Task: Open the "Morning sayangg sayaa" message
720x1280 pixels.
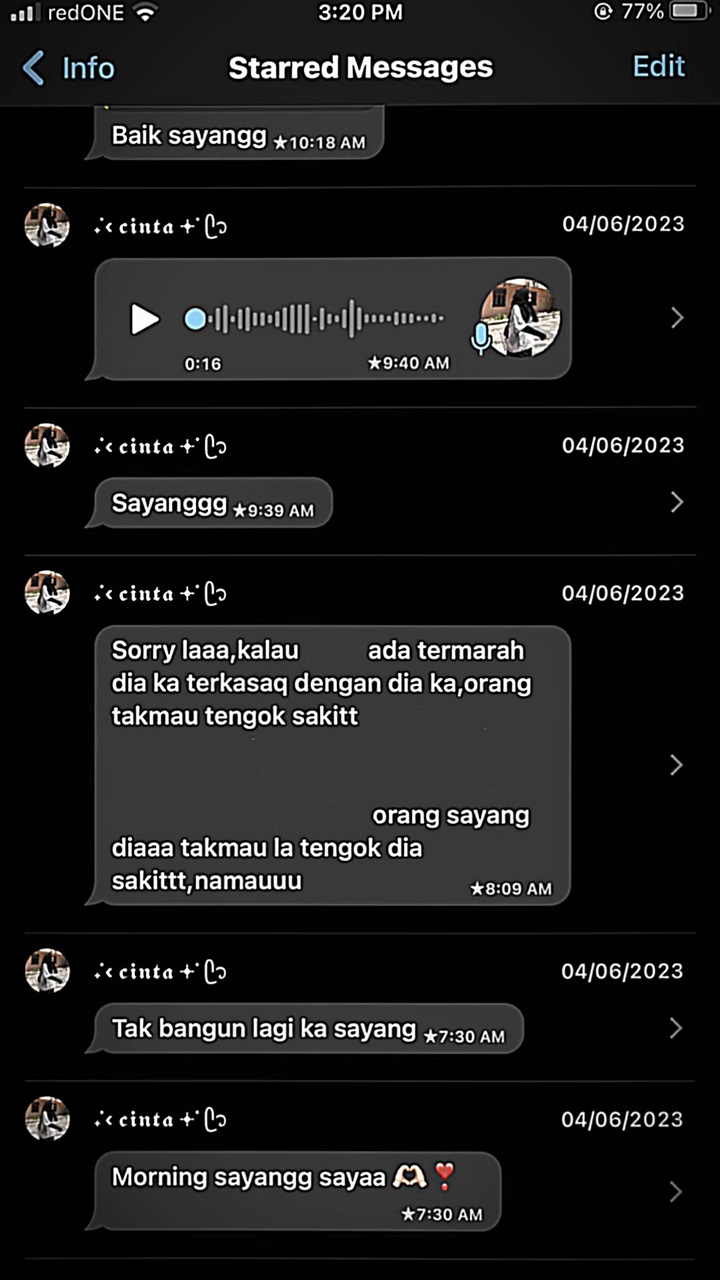Action: click(676, 1191)
